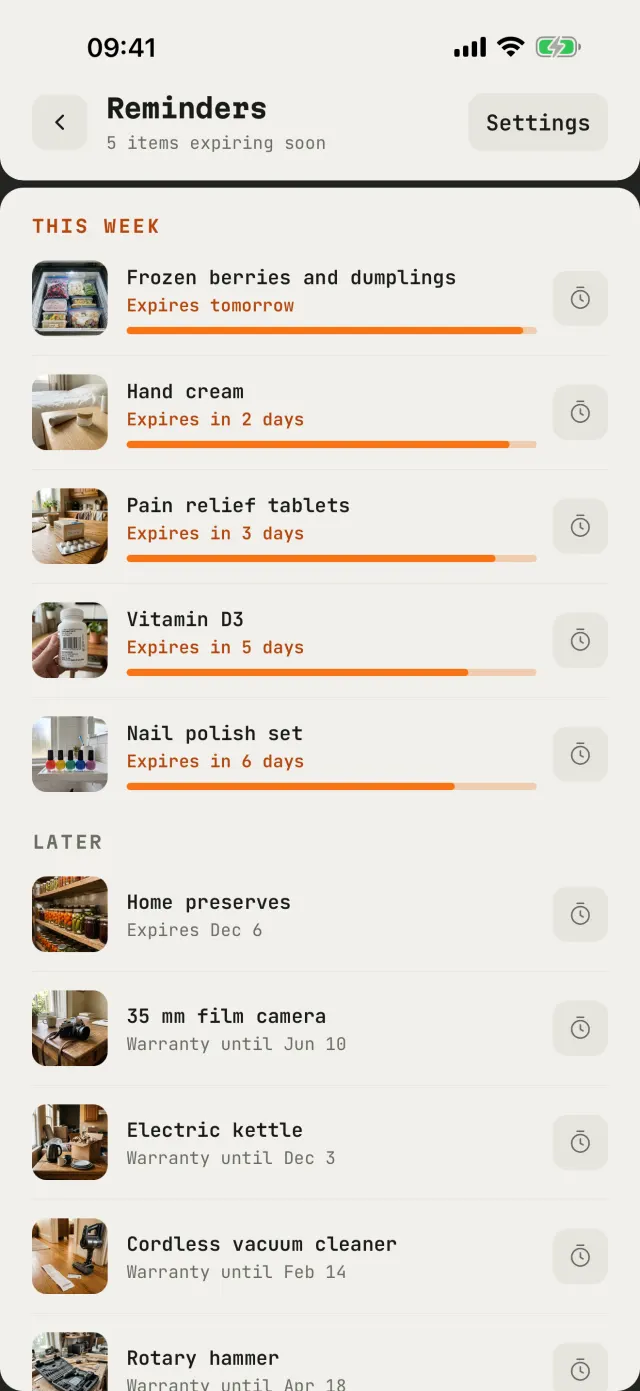Image resolution: width=640 pixels, height=1391 pixels.
Task: Snooze the Nail polish set reminder
Action: pyautogui.click(x=580, y=754)
